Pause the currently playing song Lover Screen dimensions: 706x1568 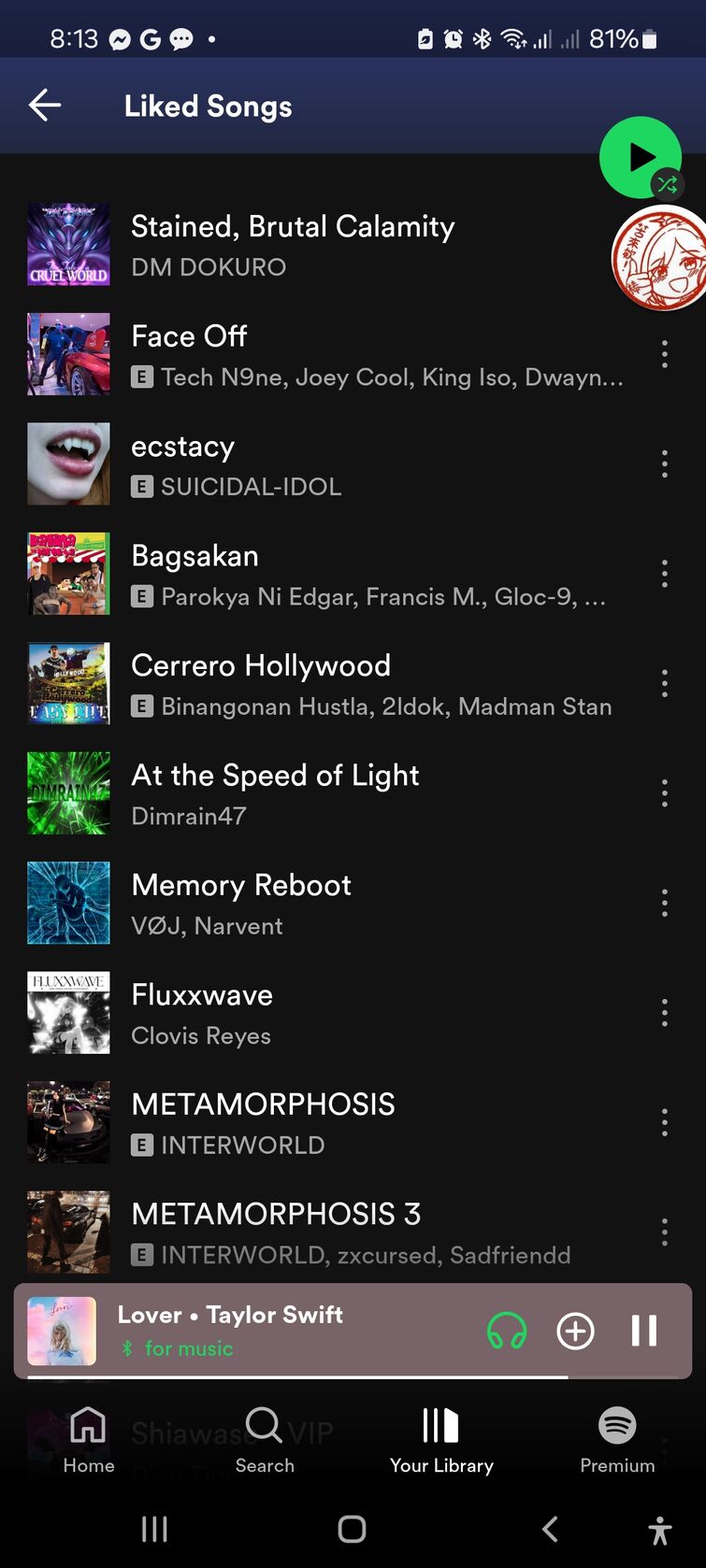click(643, 1331)
